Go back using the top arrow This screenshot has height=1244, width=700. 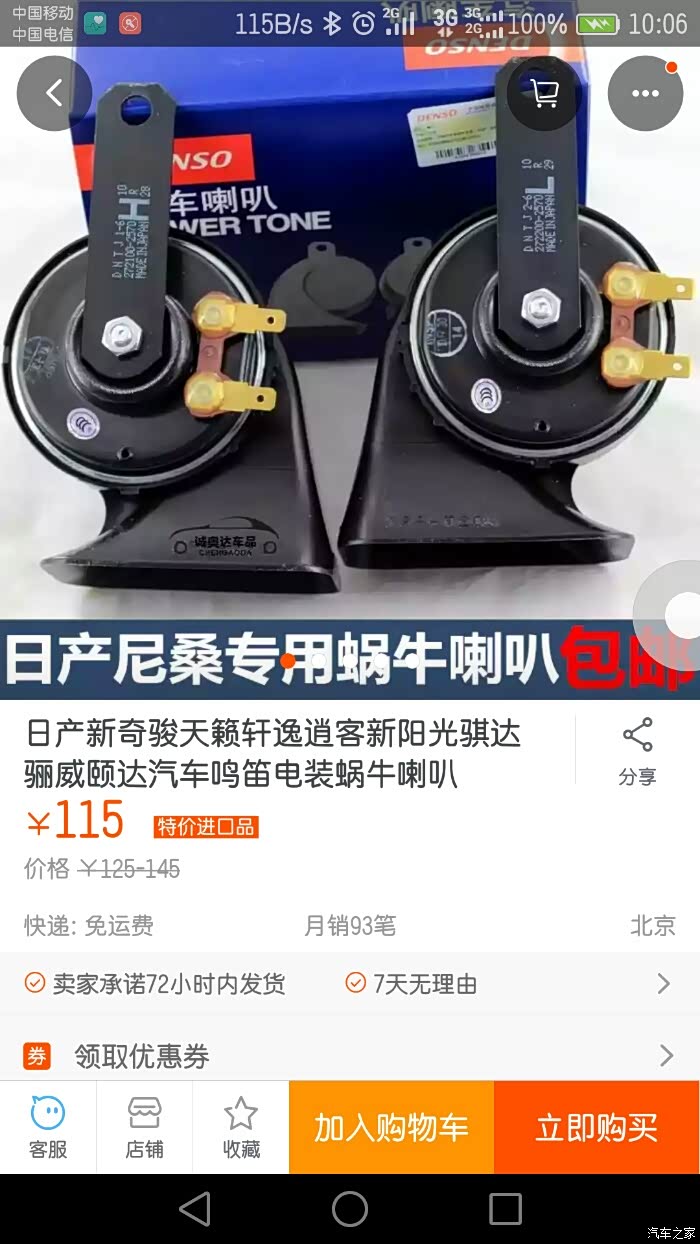click(x=54, y=93)
